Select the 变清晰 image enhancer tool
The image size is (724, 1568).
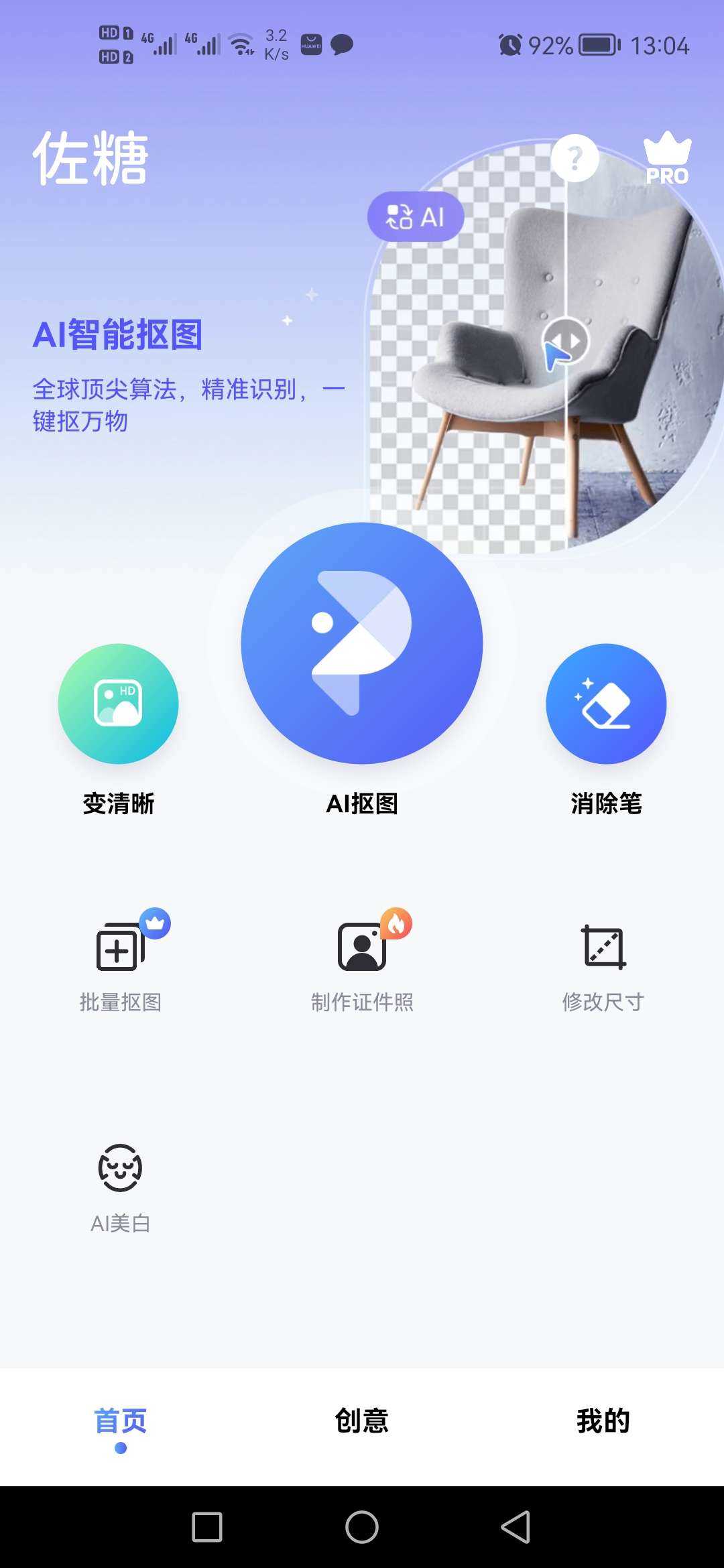[x=118, y=704]
